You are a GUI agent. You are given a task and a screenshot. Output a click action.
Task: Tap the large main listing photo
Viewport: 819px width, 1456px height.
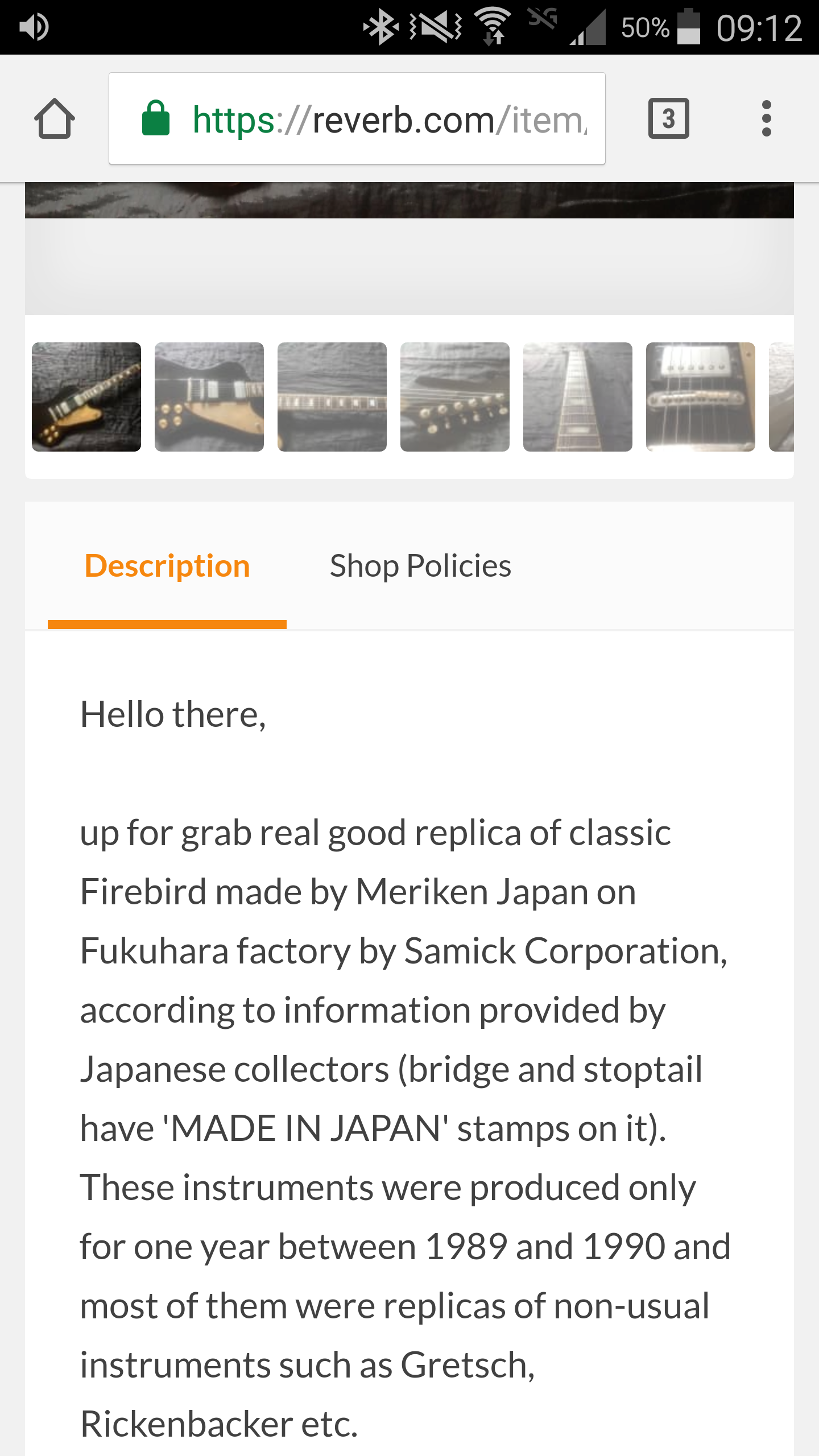[x=409, y=200]
